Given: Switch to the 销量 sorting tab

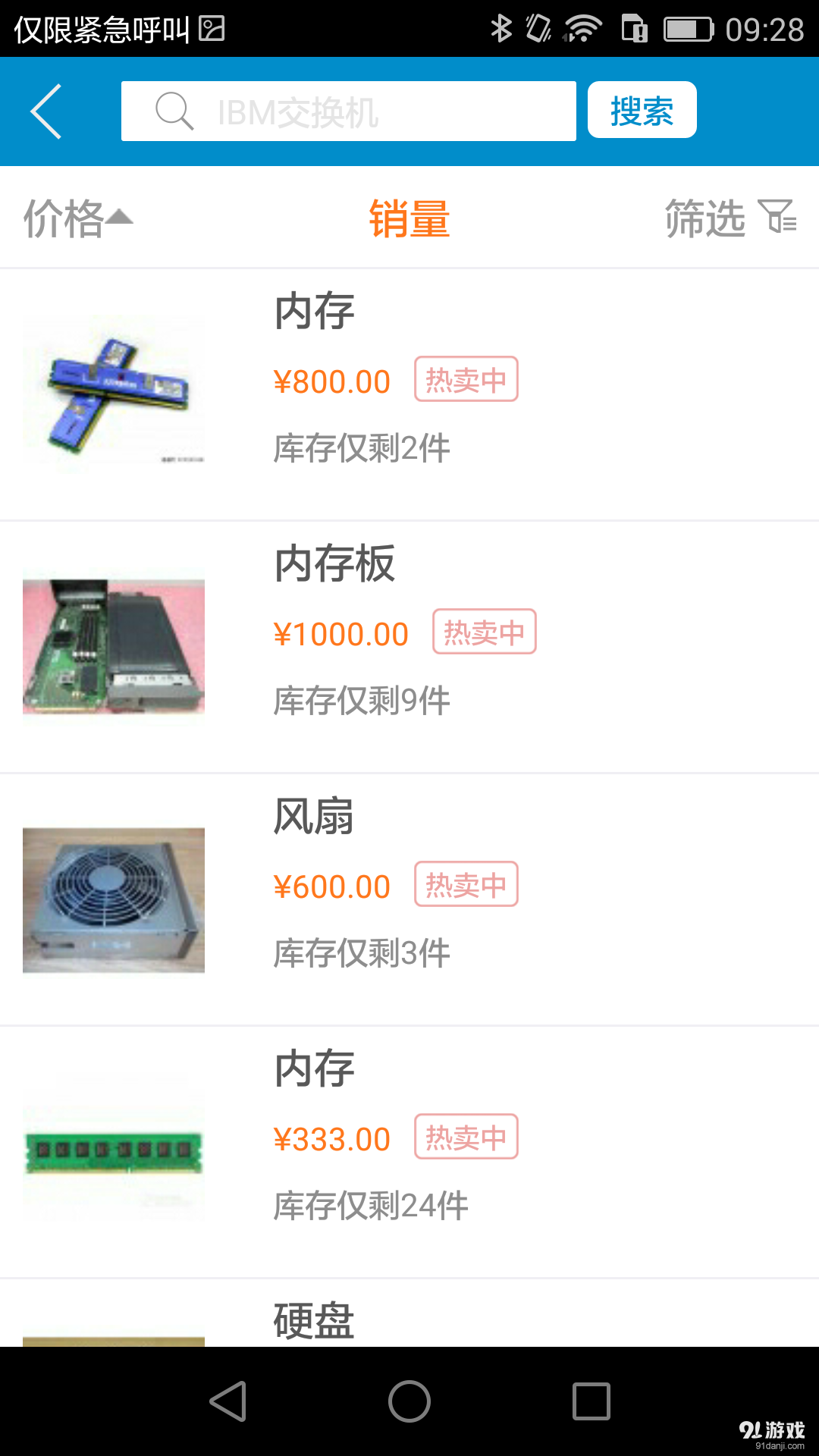Looking at the screenshot, I should pos(409,219).
